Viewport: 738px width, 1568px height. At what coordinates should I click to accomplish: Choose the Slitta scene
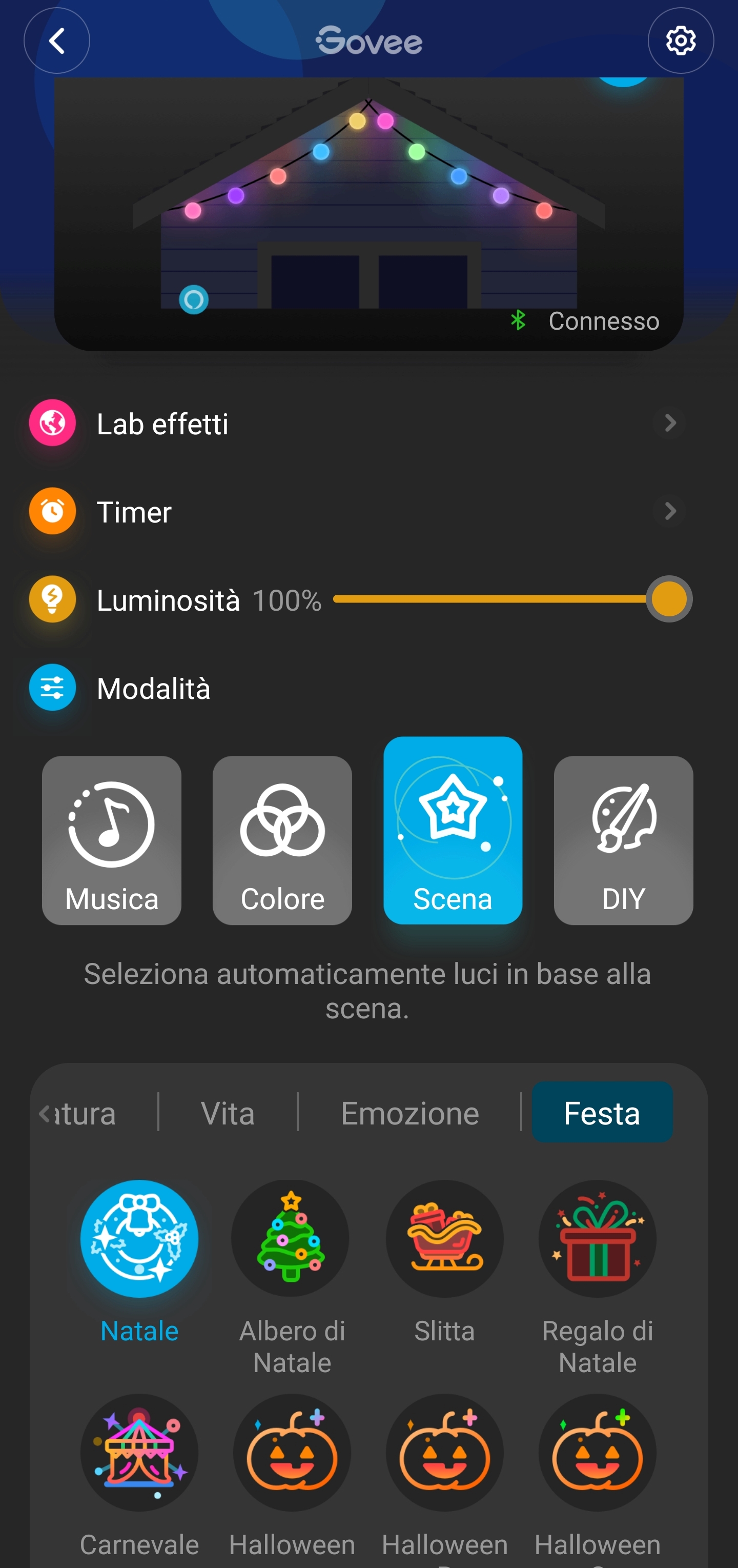[x=445, y=1239]
